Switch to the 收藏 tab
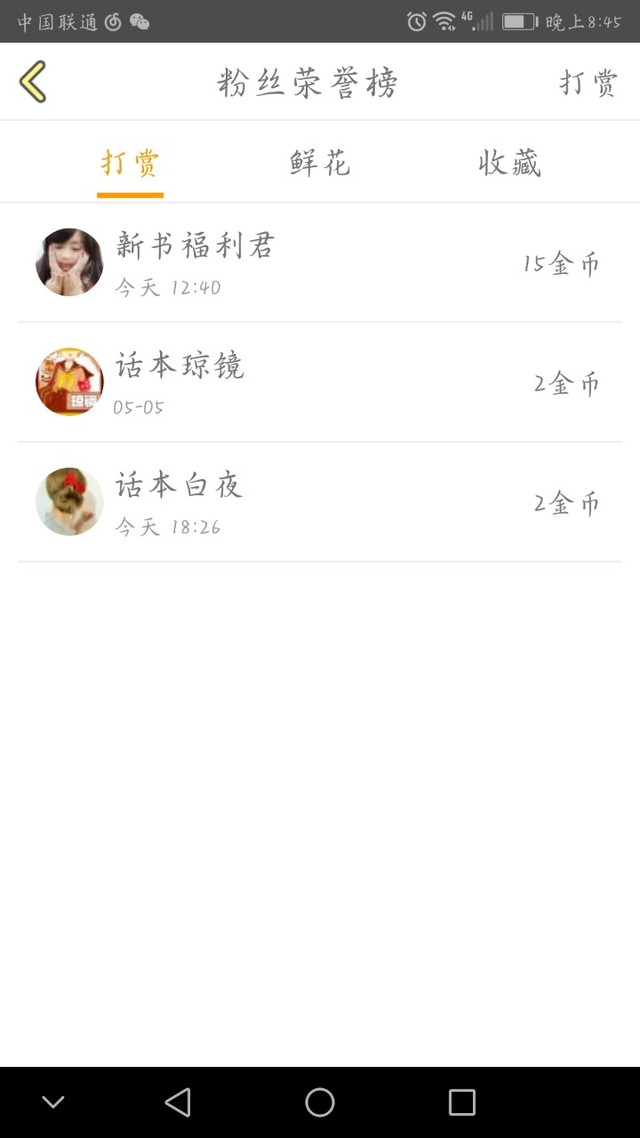640x1138 pixels. coord(510,163)
